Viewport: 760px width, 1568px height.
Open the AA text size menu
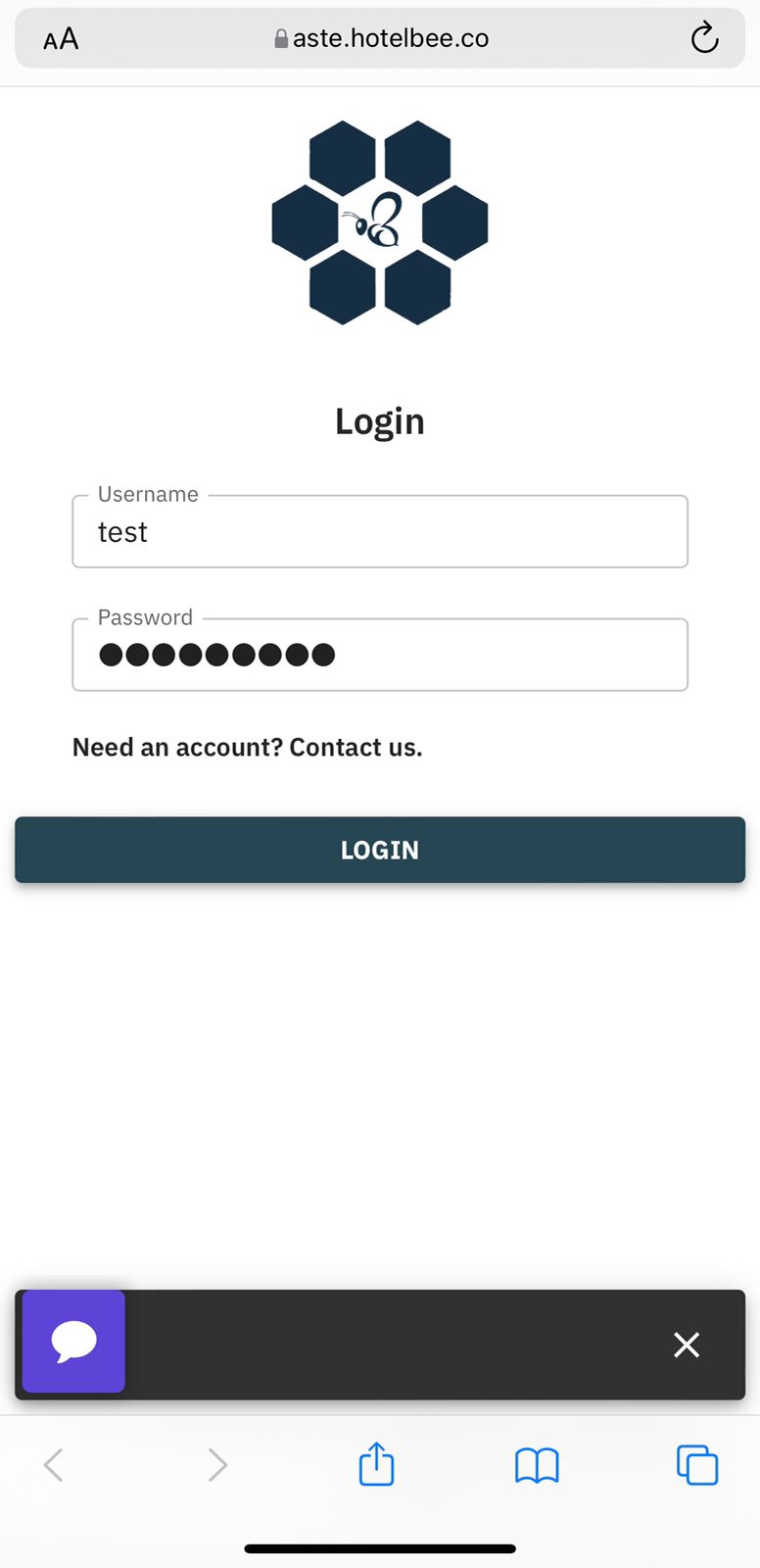[x=61, y=39]
